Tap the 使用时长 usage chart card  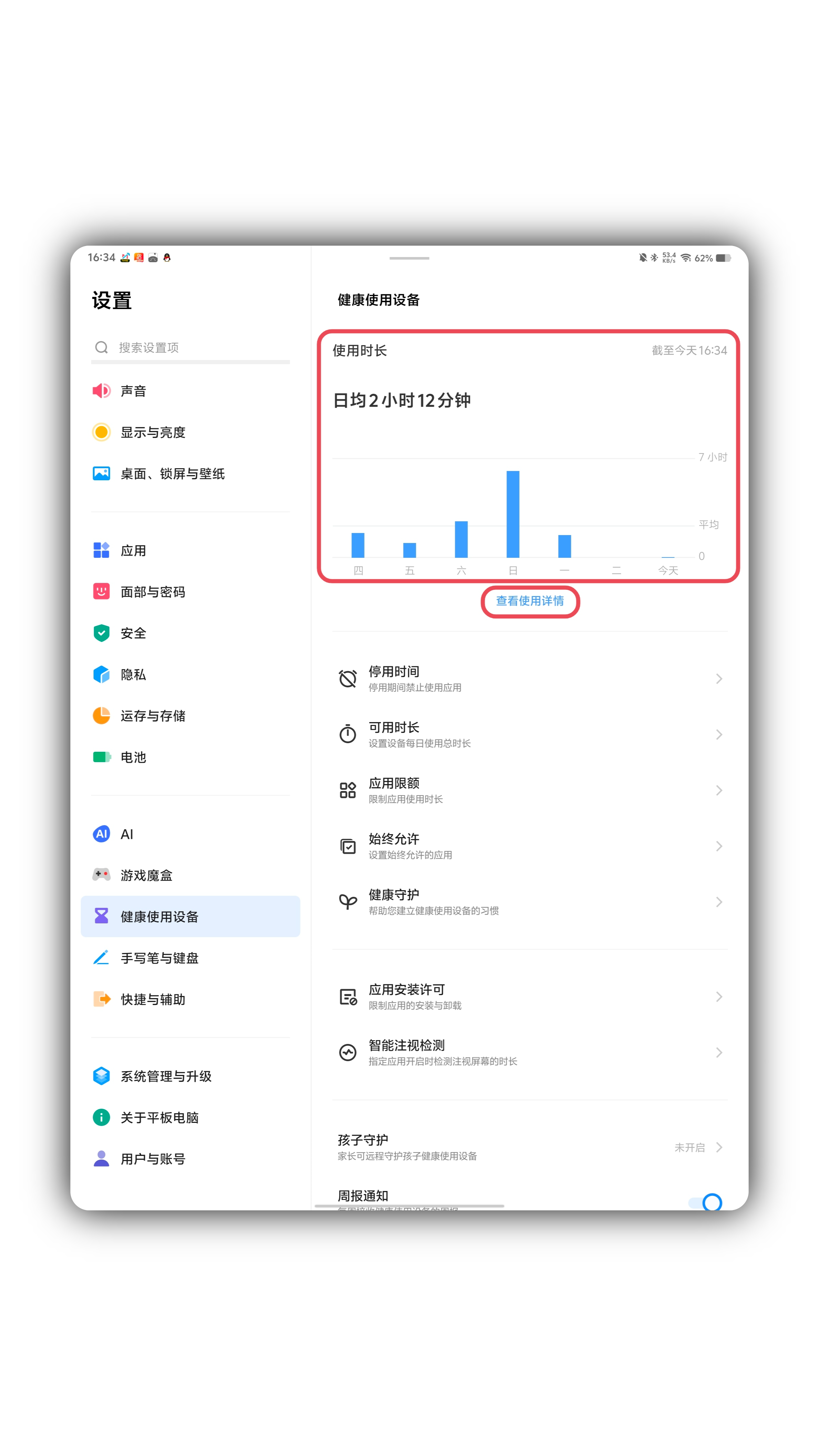tap(529, 456)
